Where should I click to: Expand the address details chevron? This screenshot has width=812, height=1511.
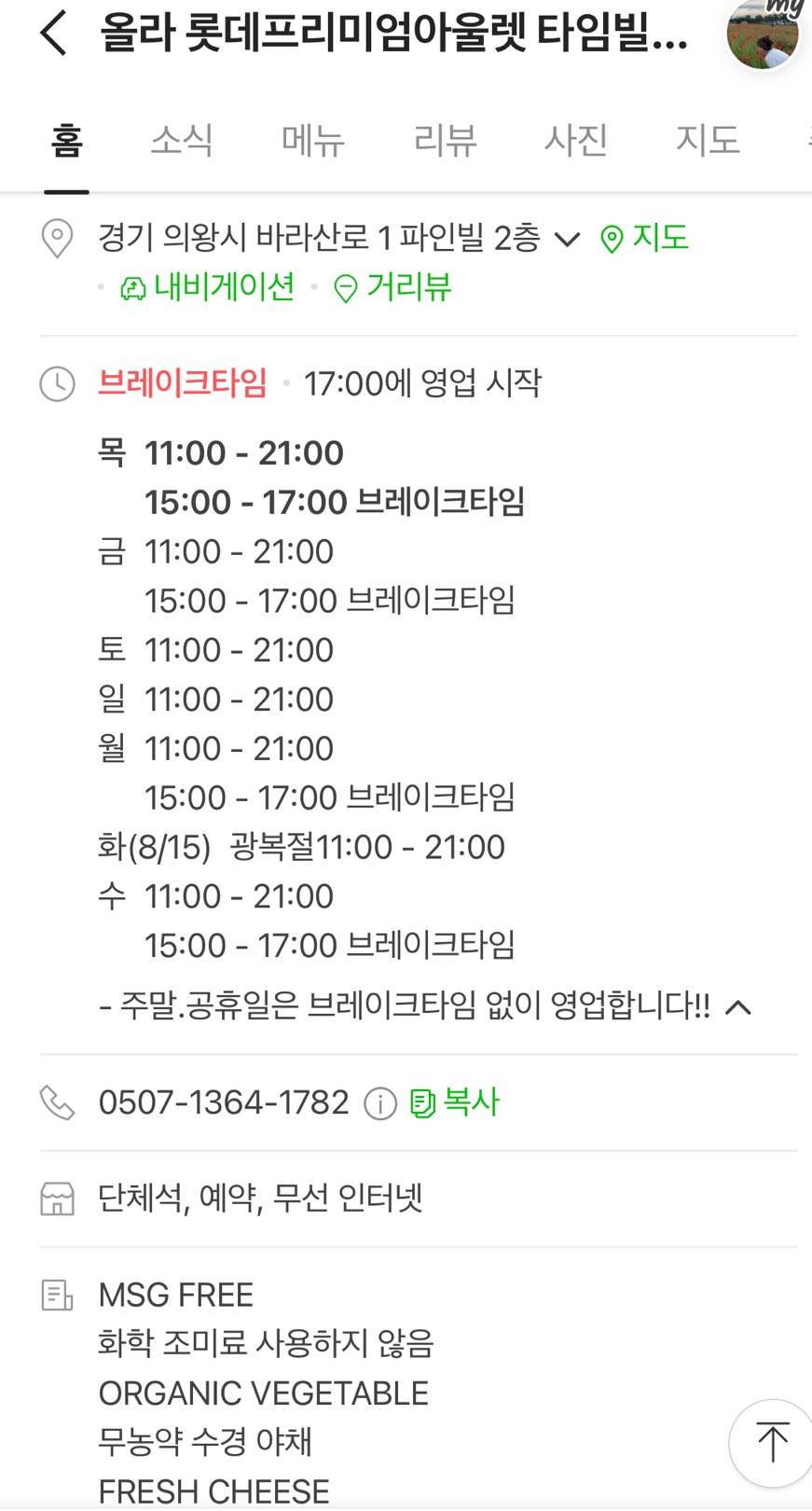coord(567,240)
